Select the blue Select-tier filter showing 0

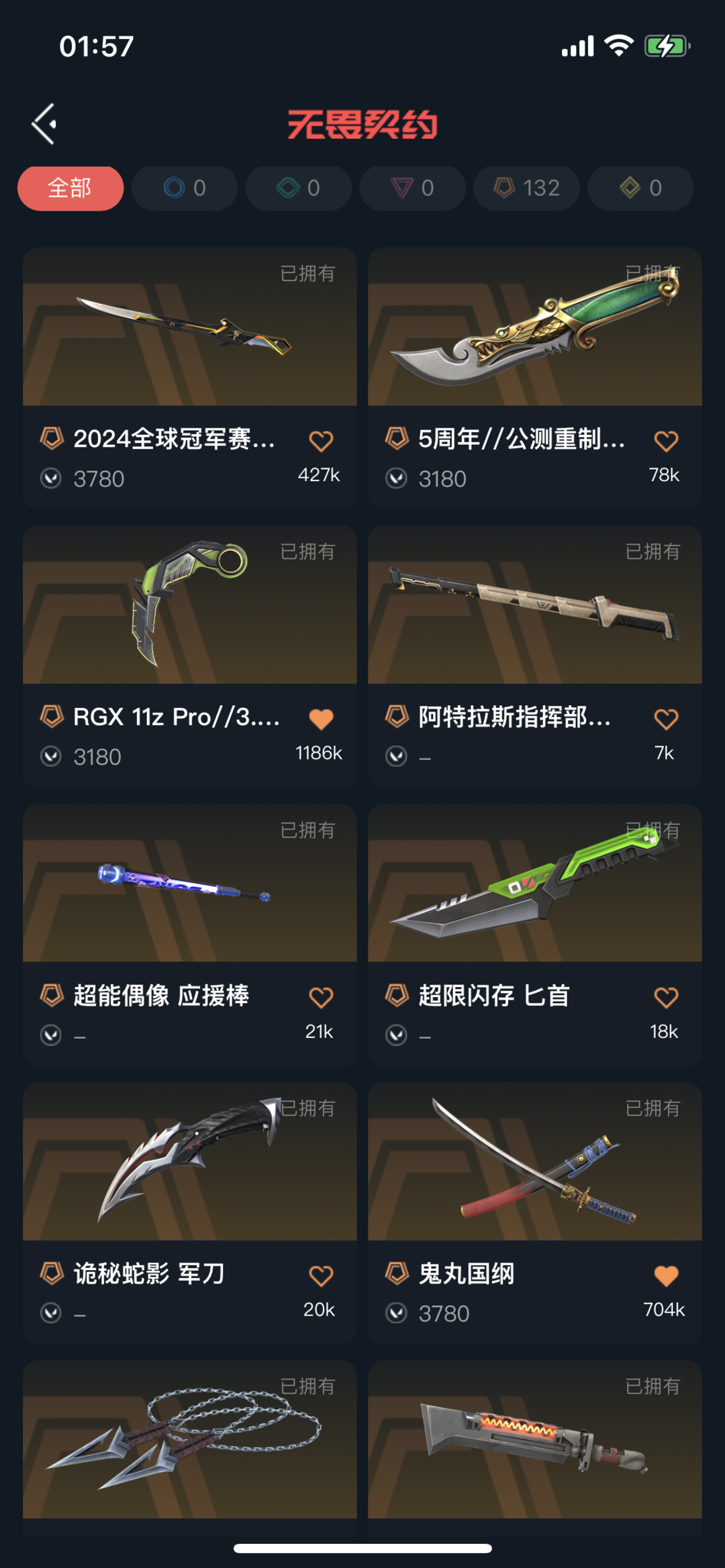coord(183,188)
